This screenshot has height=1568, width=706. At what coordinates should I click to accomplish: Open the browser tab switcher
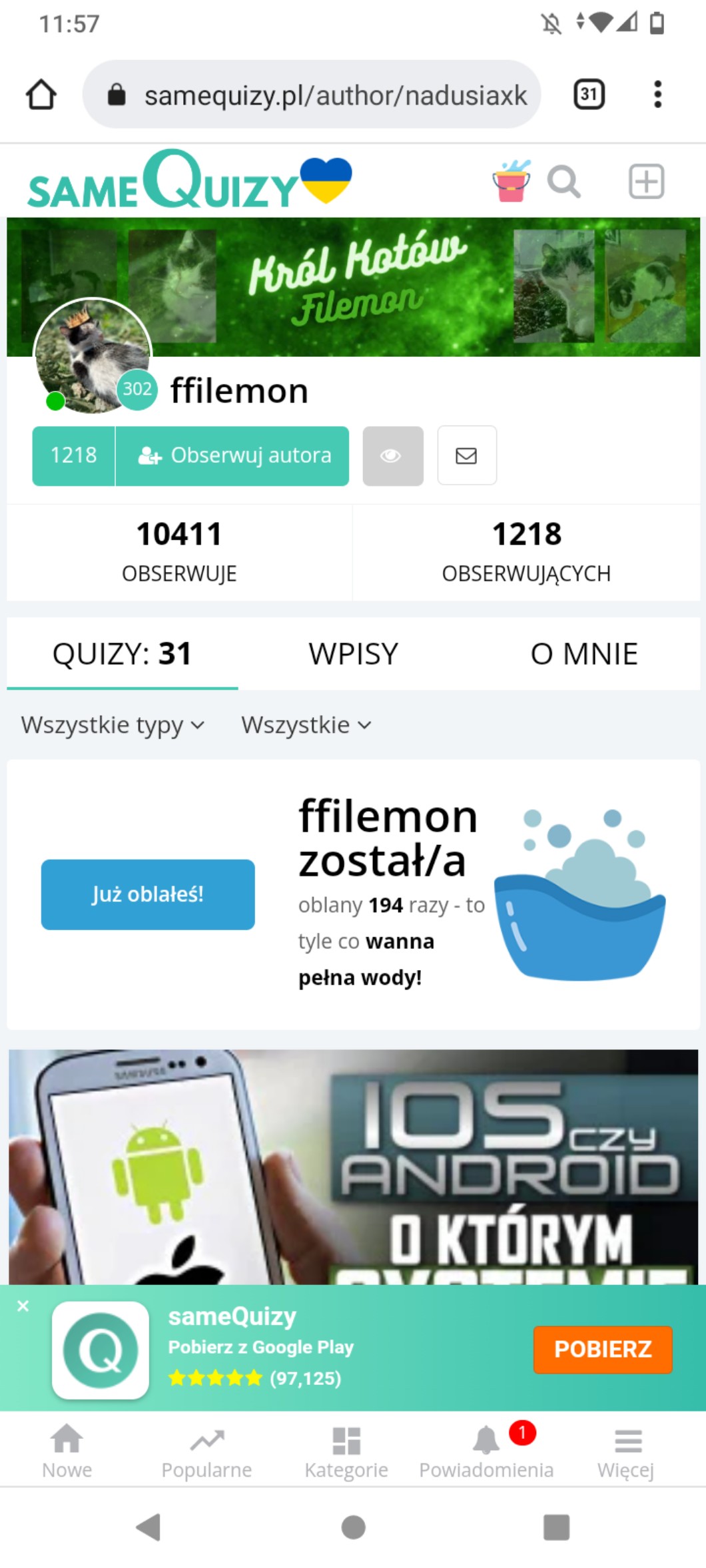[x=589, y=95]
